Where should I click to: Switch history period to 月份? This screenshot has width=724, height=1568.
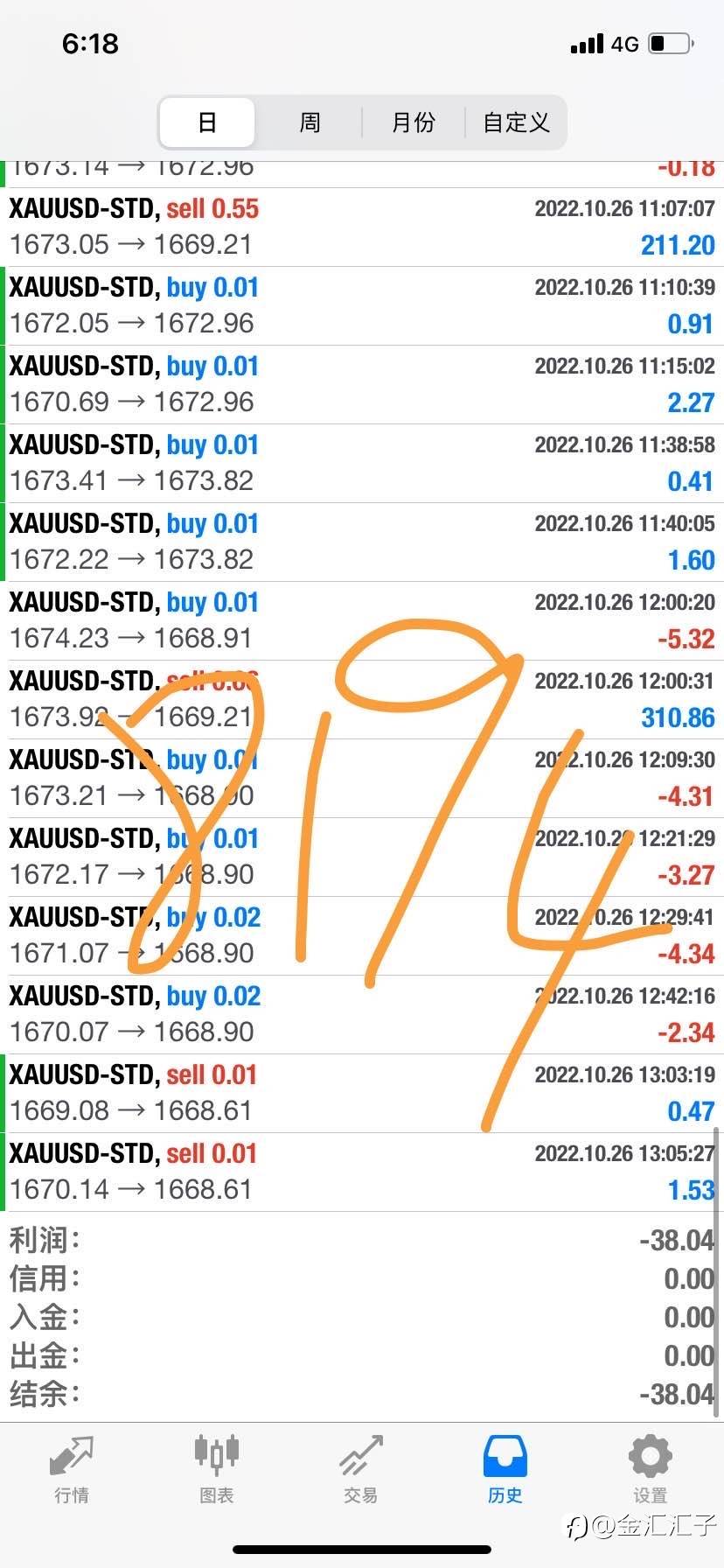[413, 122]
